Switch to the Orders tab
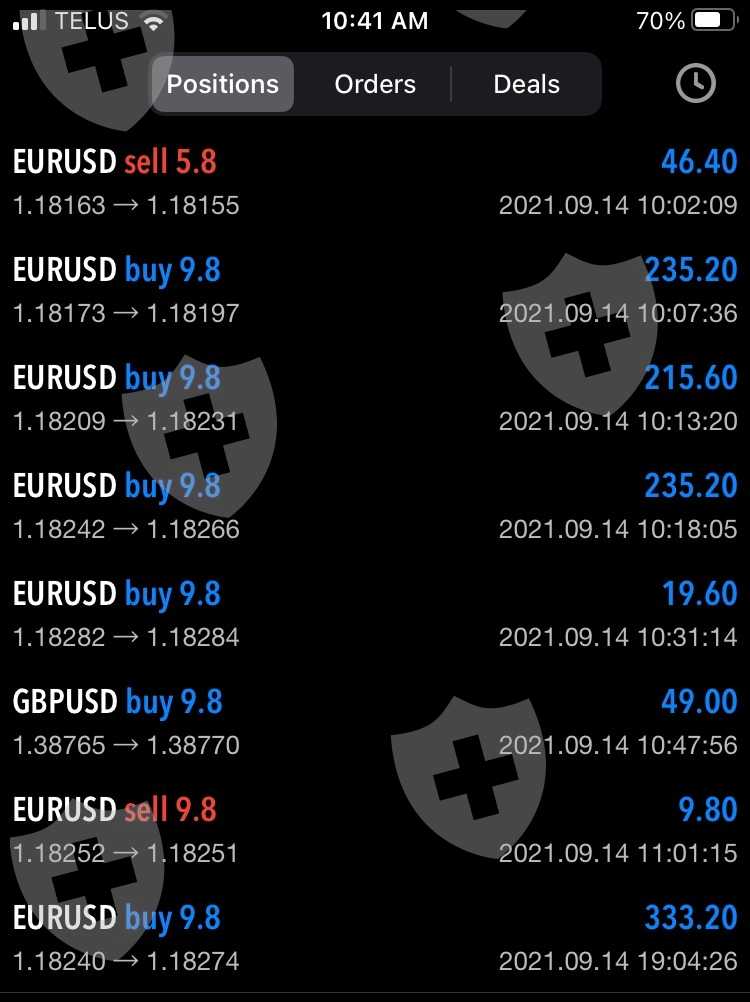Viewport: 750px width, 1002px height. 375,84
